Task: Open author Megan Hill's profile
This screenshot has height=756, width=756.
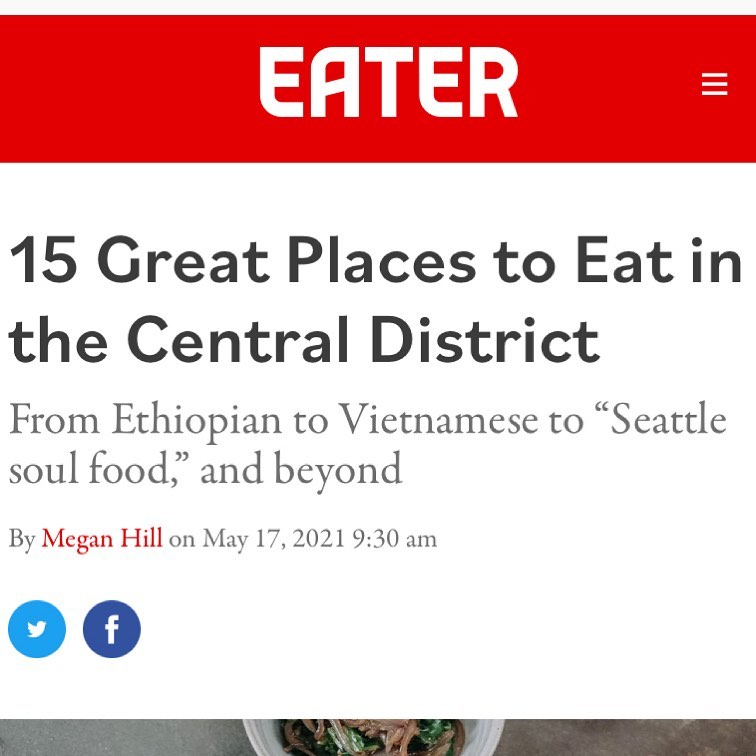Action: [101, 539]
